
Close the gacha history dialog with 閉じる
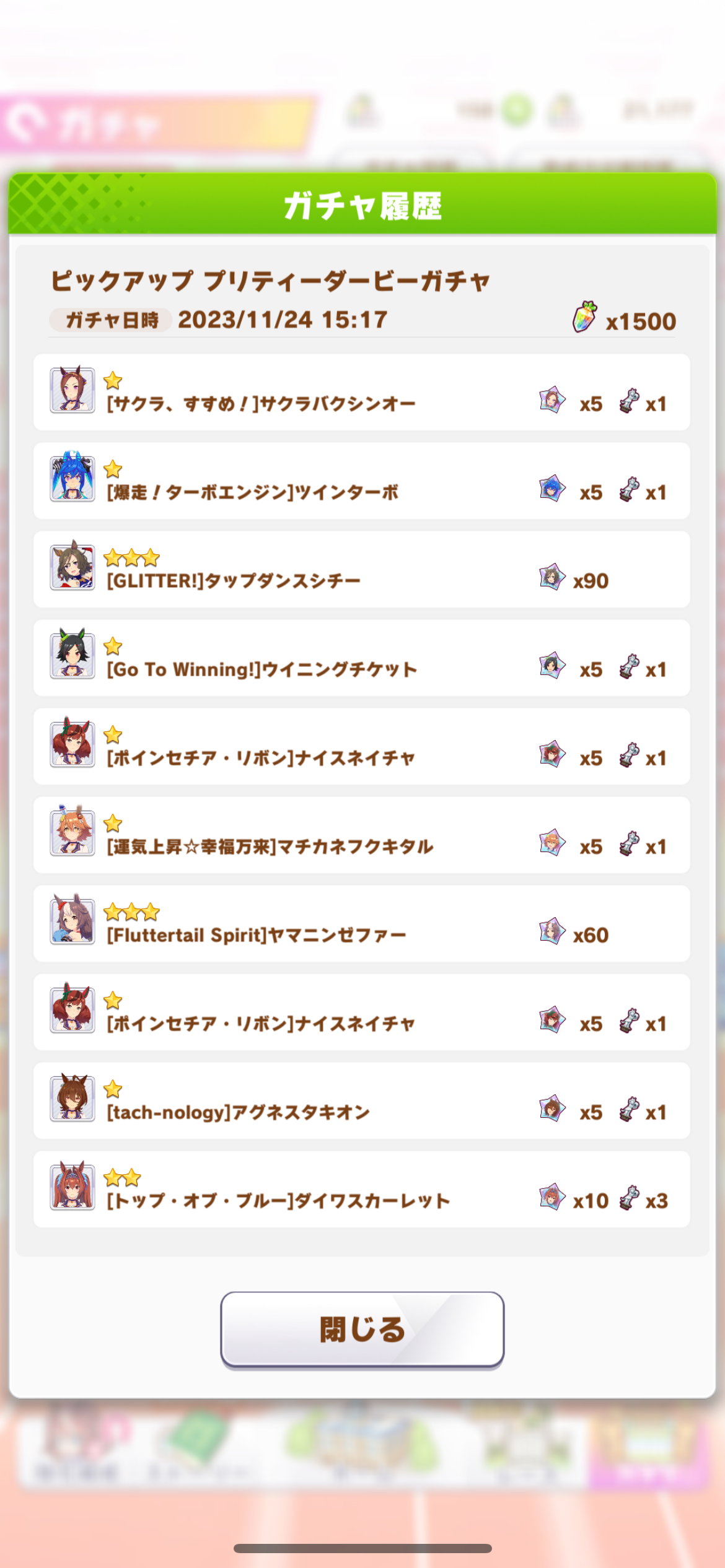[362, 1329]
